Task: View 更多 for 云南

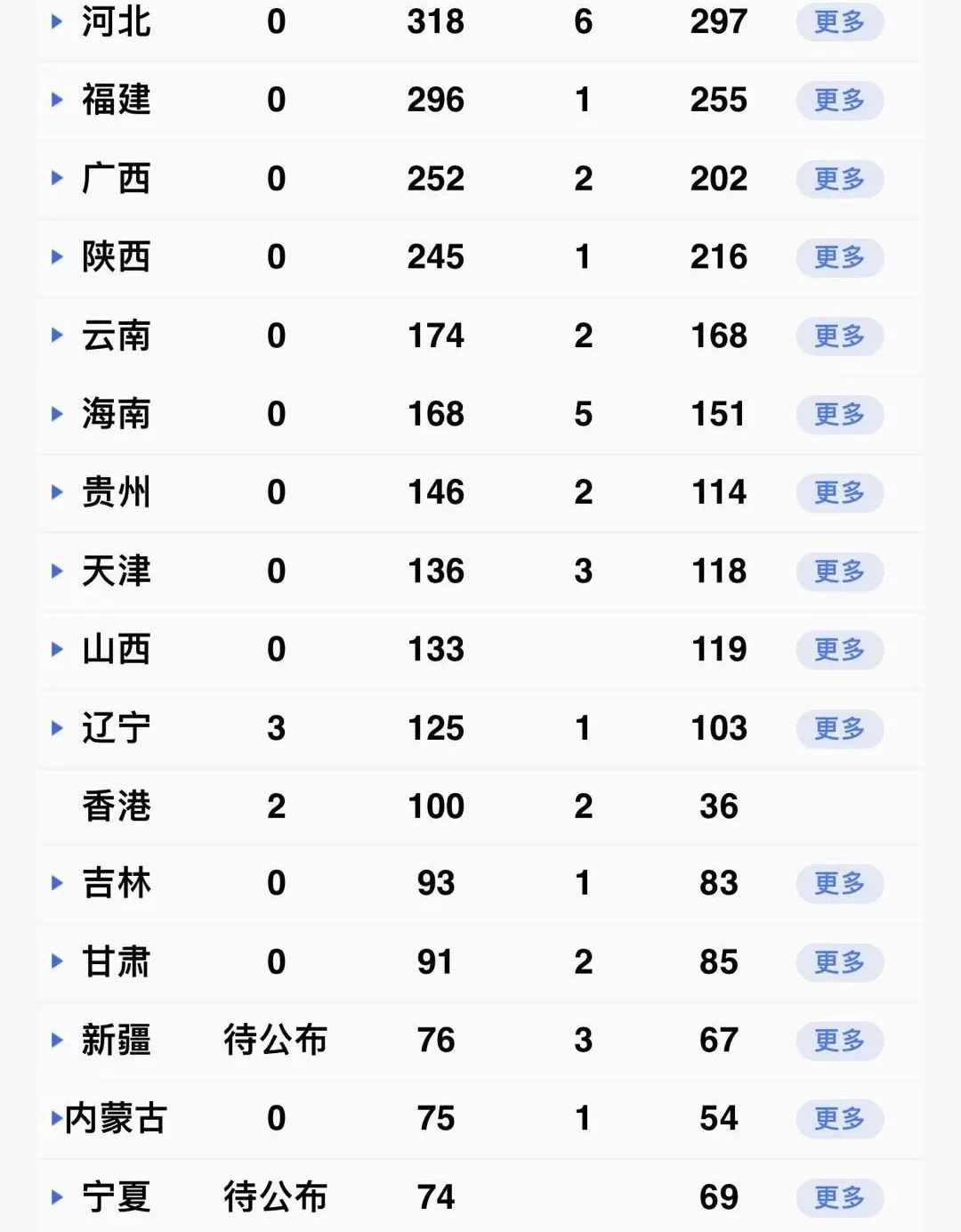Action: [839, 336]
